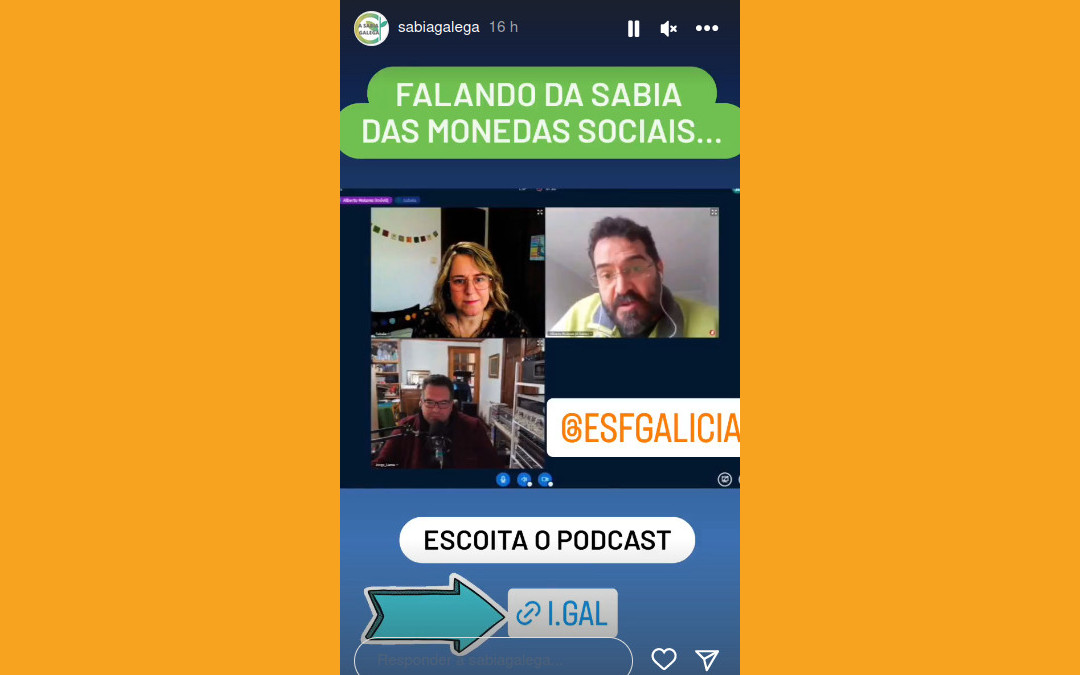Unmute the story audio
Screen dimensions: 1080x675
pyautogui.click(x=669, y=29)
